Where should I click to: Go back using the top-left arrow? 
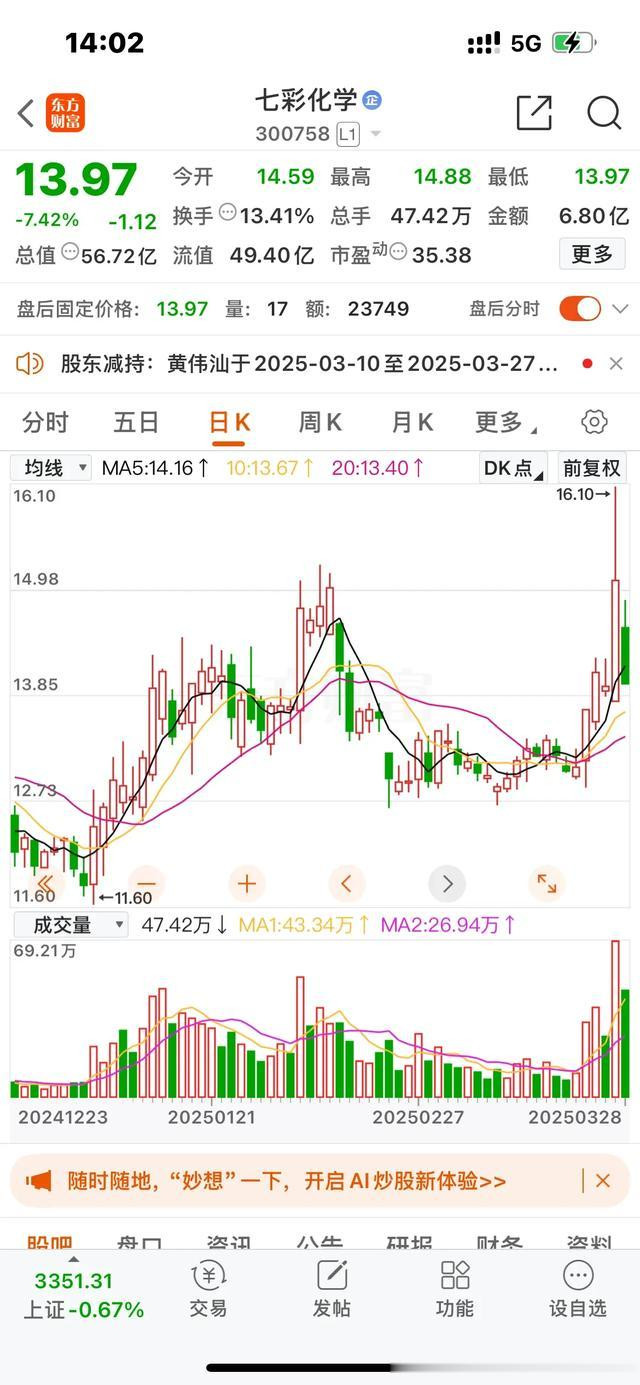click(x=26, y=113)
